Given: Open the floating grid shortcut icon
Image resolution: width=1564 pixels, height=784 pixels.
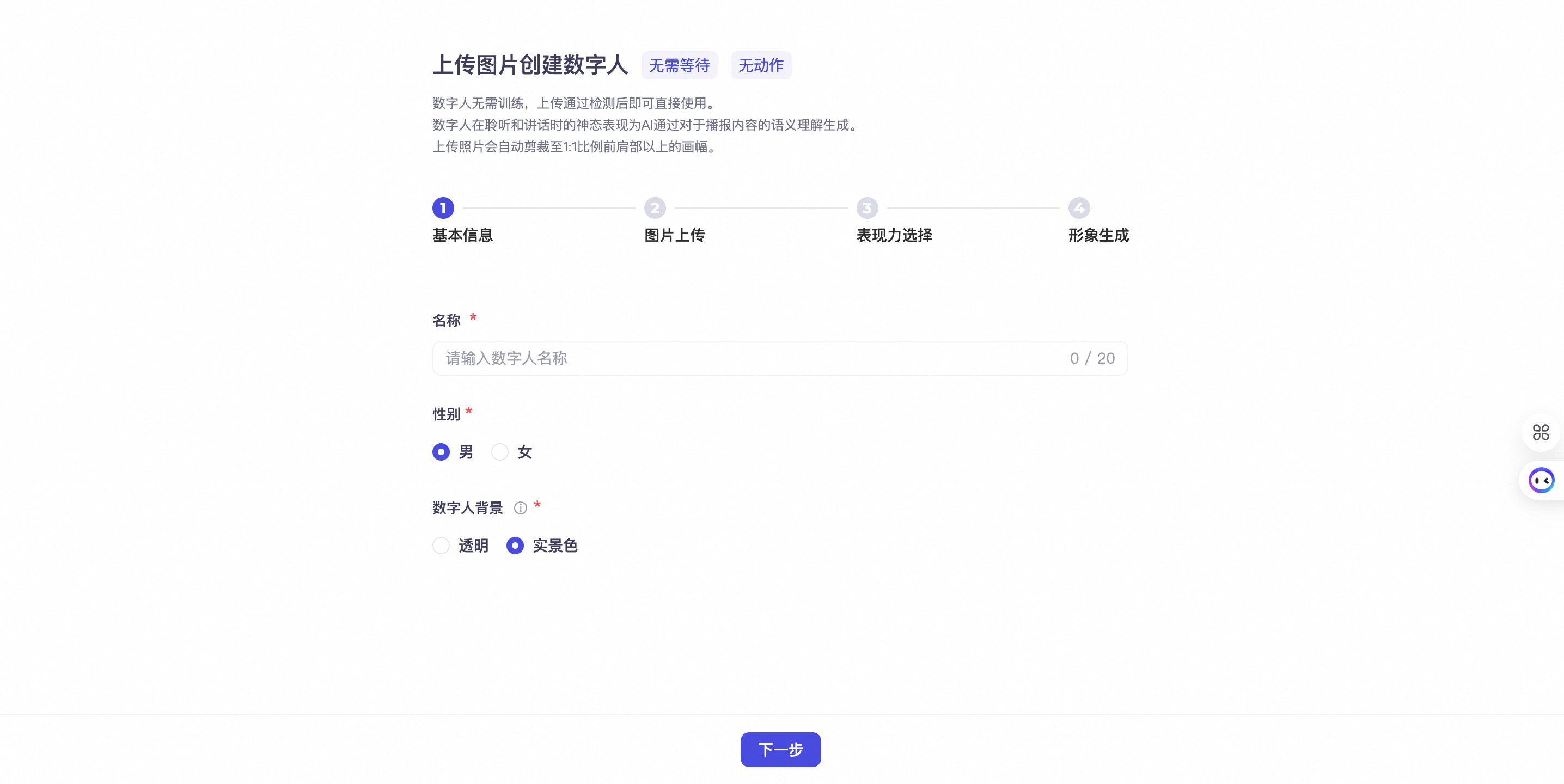Looking at the screenshot, I should (x=1541, y=432).
